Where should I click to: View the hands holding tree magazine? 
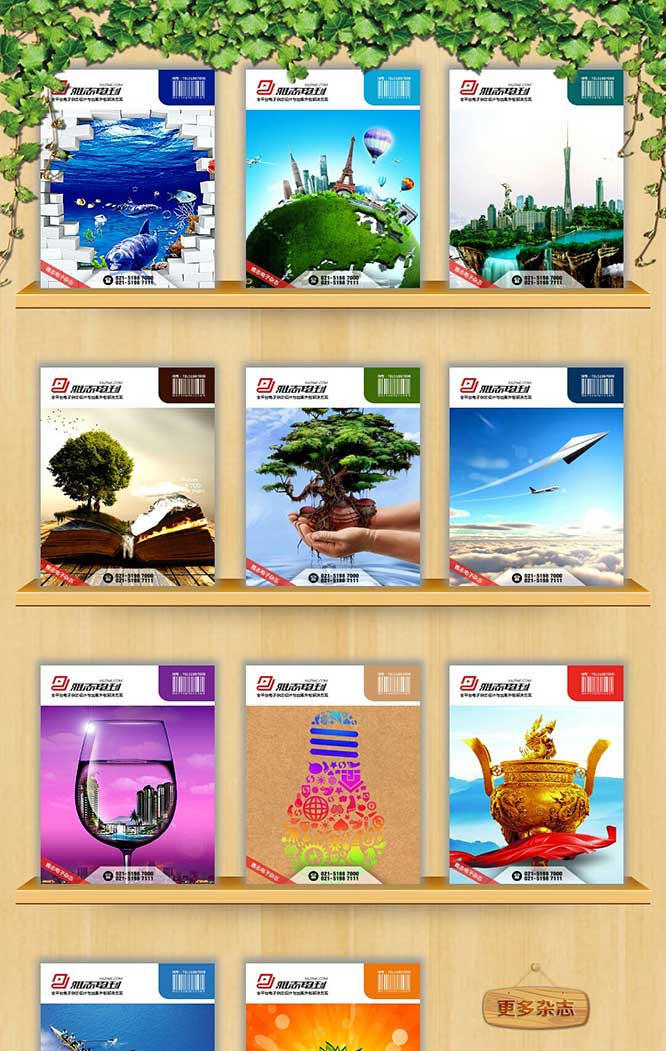[333, 476]
